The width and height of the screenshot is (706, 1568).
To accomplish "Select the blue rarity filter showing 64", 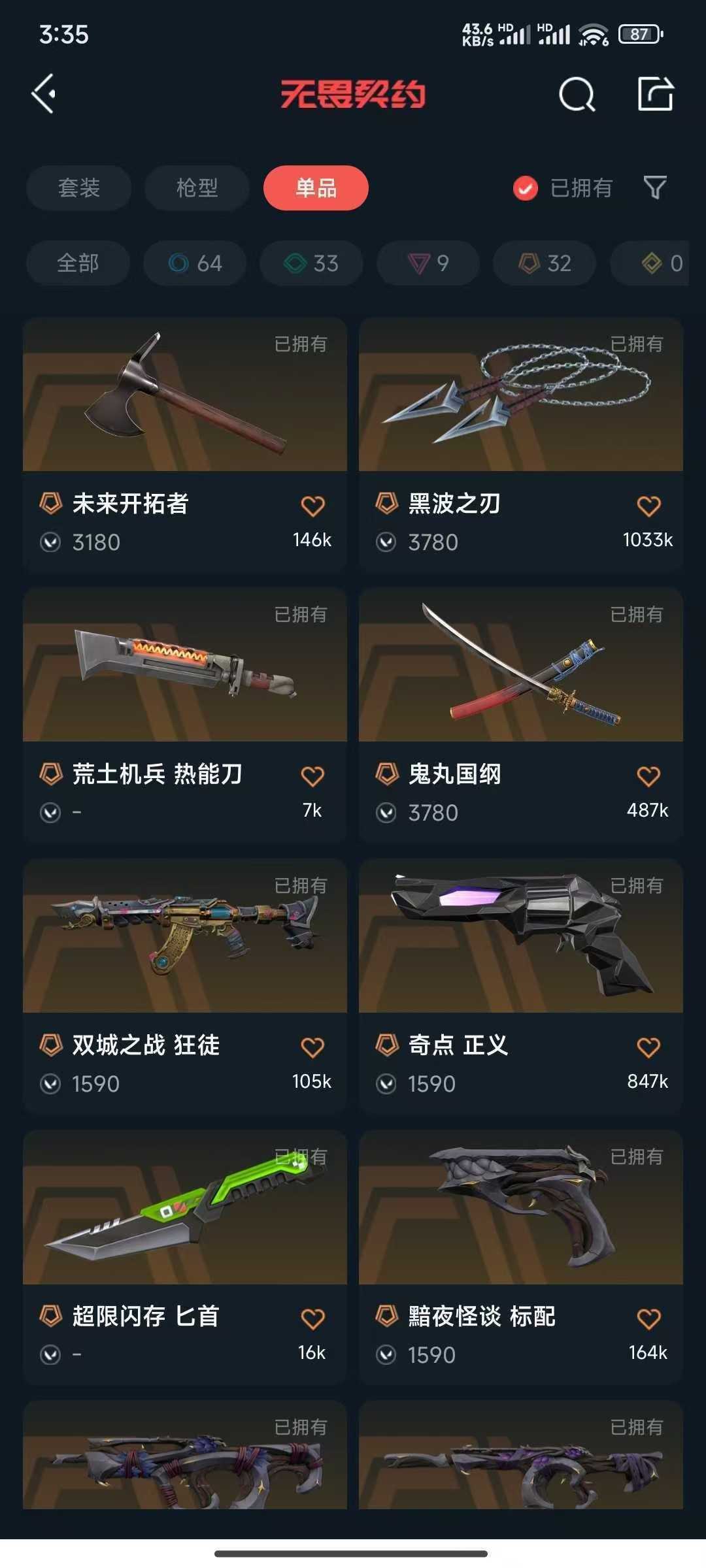I will (x=194, y=263).
